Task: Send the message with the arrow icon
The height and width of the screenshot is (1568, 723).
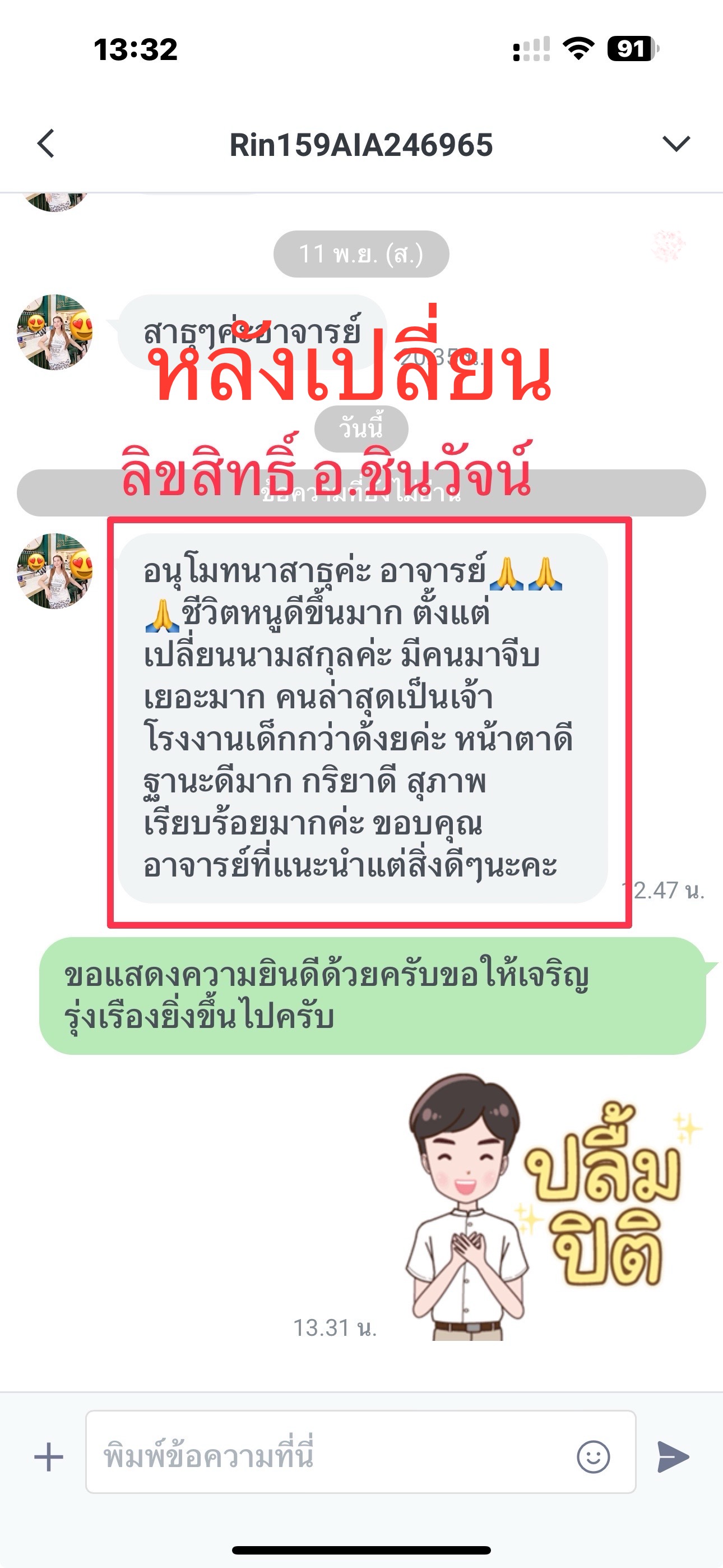Action: click(673, 1456)
